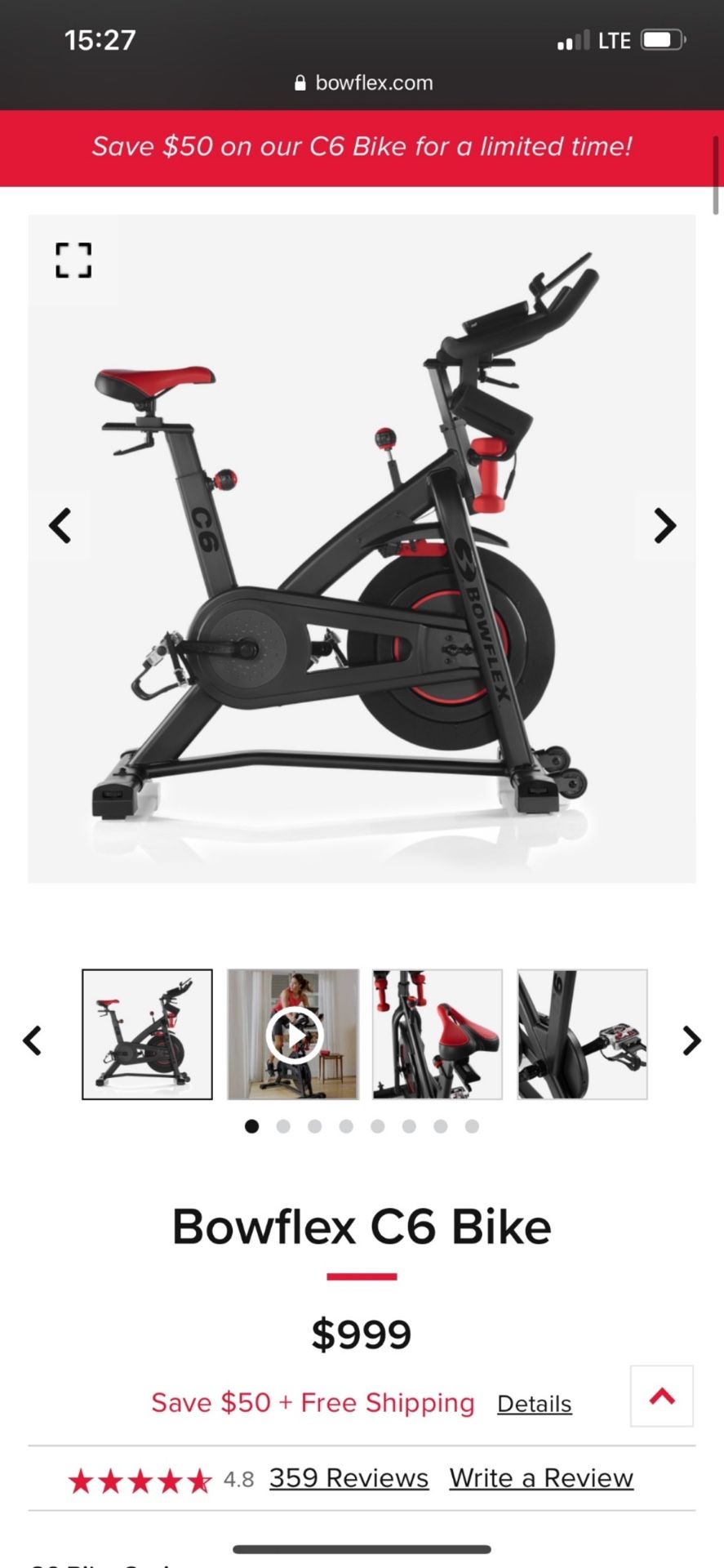Image resolution: width=724 pixels, height=1568 pixels.
Task: Open the Save $50 banner offer
Action: pos(362,147)
